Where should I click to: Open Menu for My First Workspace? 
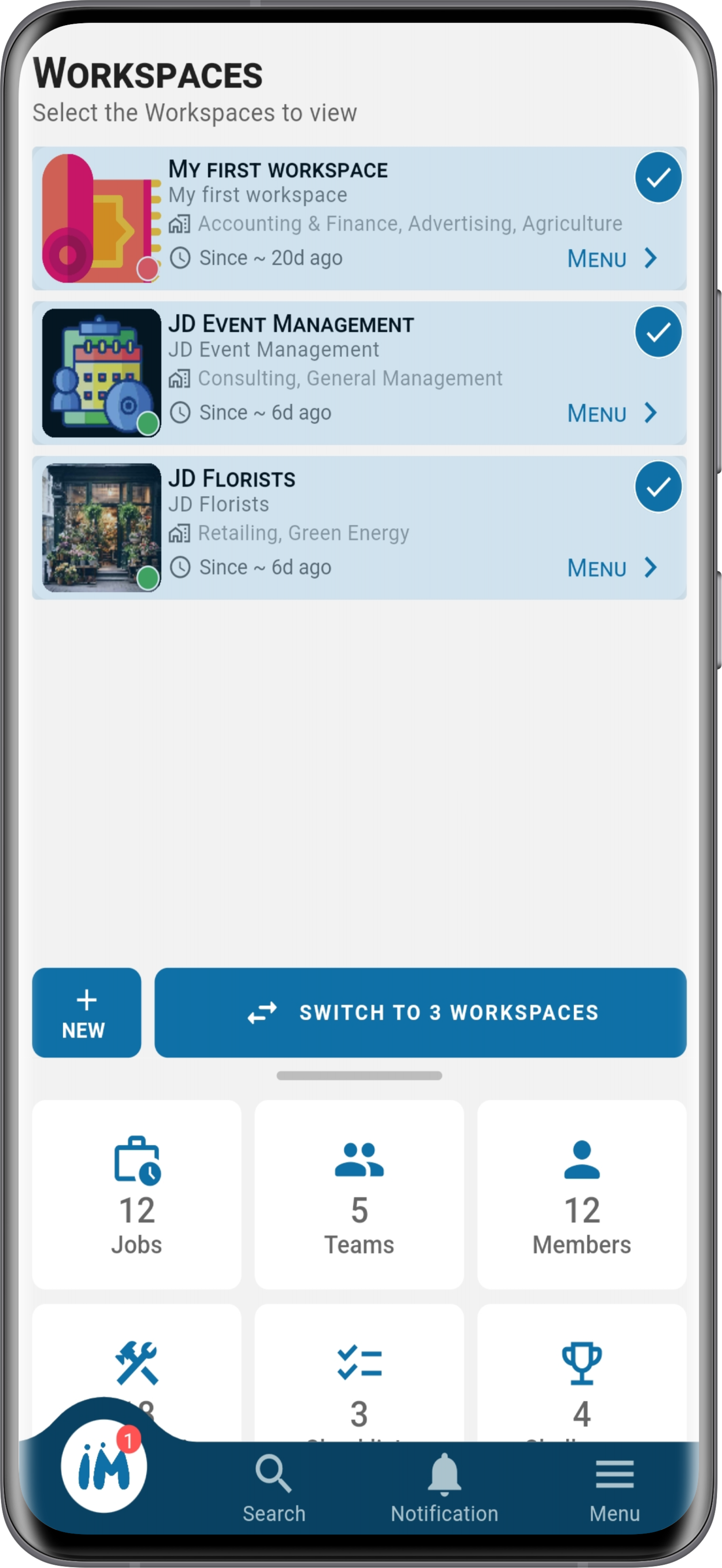click(x=612, y=259)
